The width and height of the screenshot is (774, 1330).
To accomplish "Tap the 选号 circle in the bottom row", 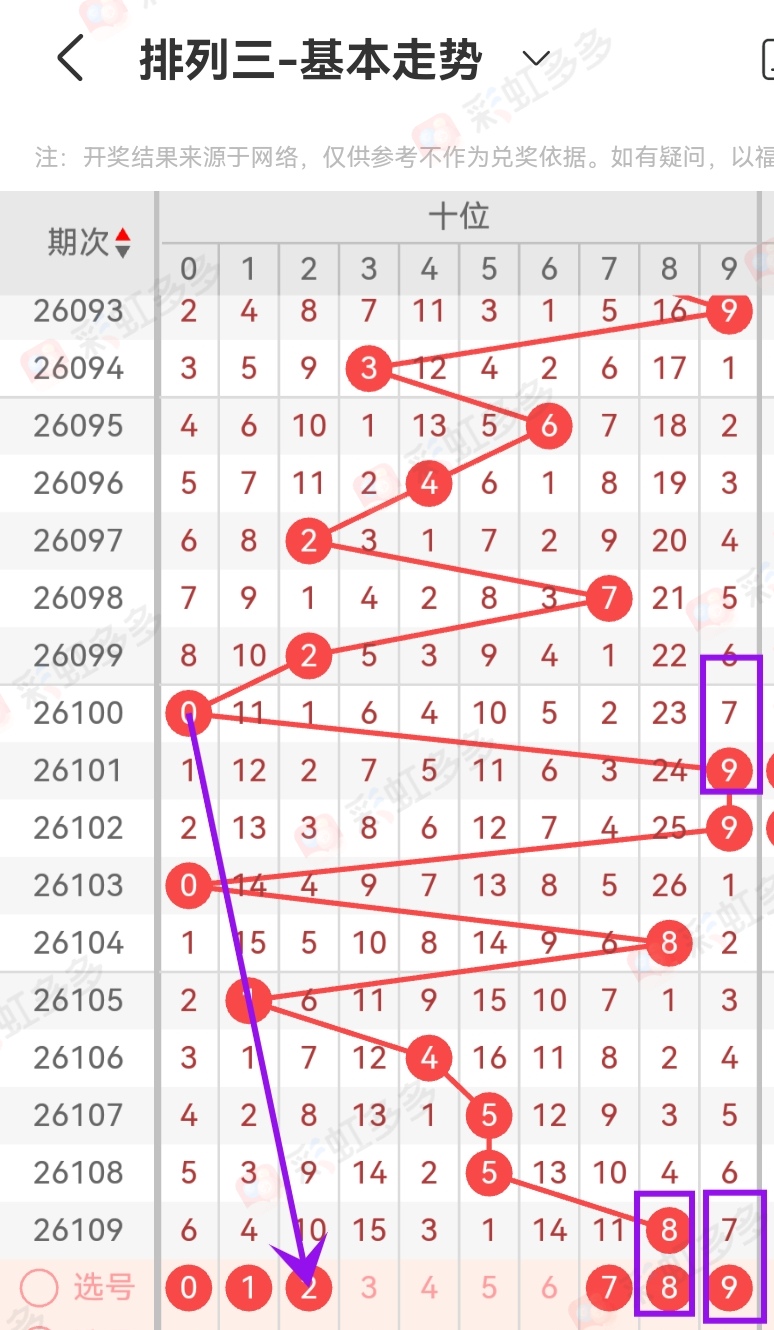I will coord(39,1288).
